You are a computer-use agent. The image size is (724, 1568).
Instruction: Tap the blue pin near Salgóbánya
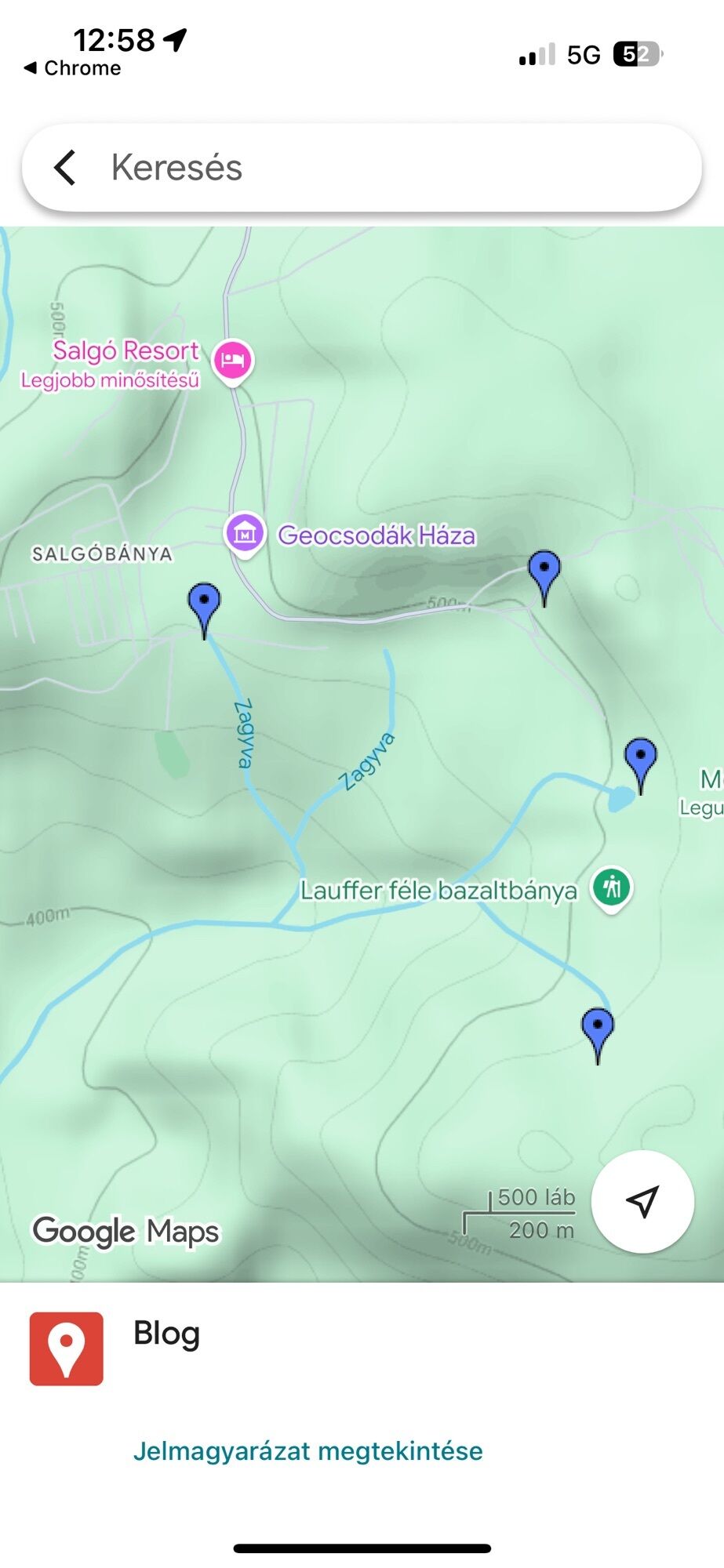tap(205, 610)
